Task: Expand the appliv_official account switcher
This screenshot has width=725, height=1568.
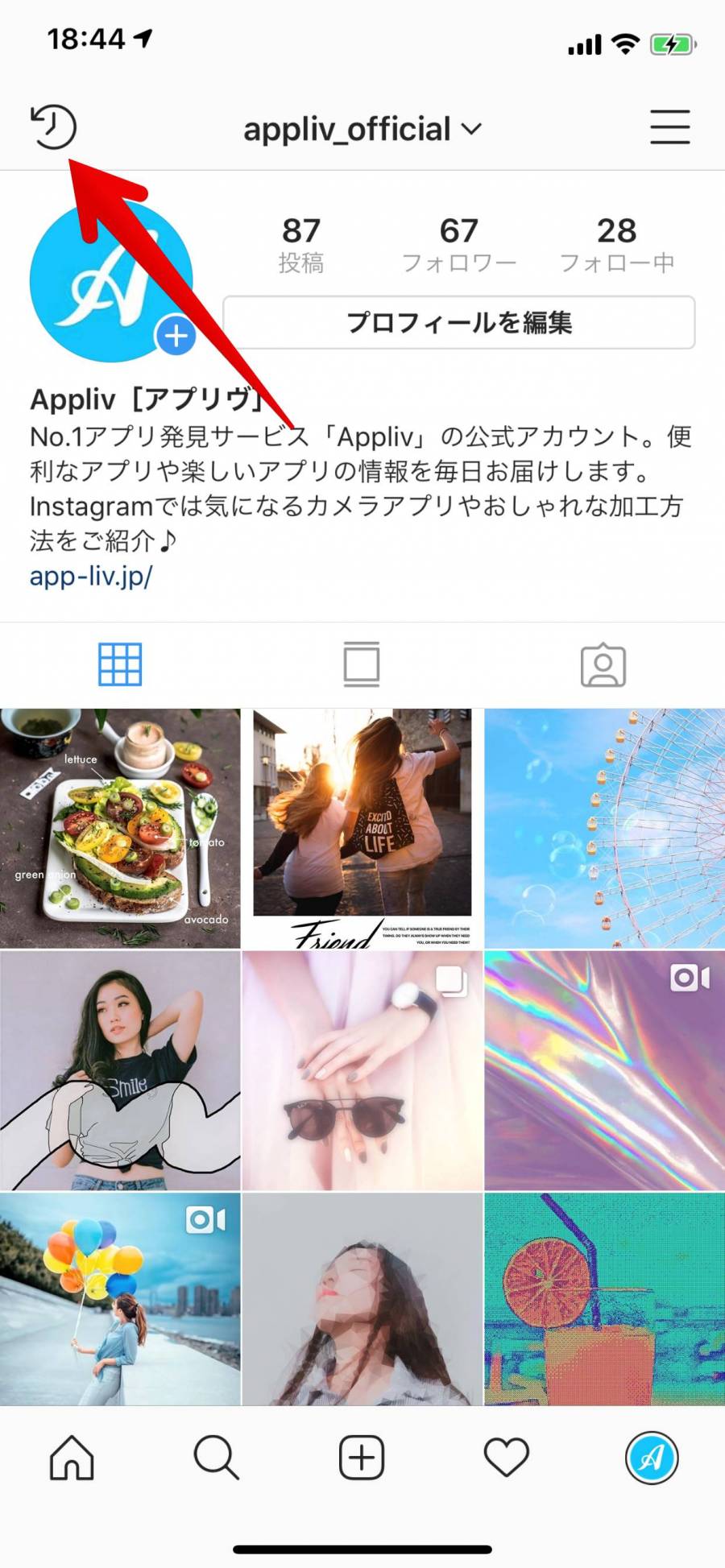Action: pyautogui.click(x=362, y=129)
